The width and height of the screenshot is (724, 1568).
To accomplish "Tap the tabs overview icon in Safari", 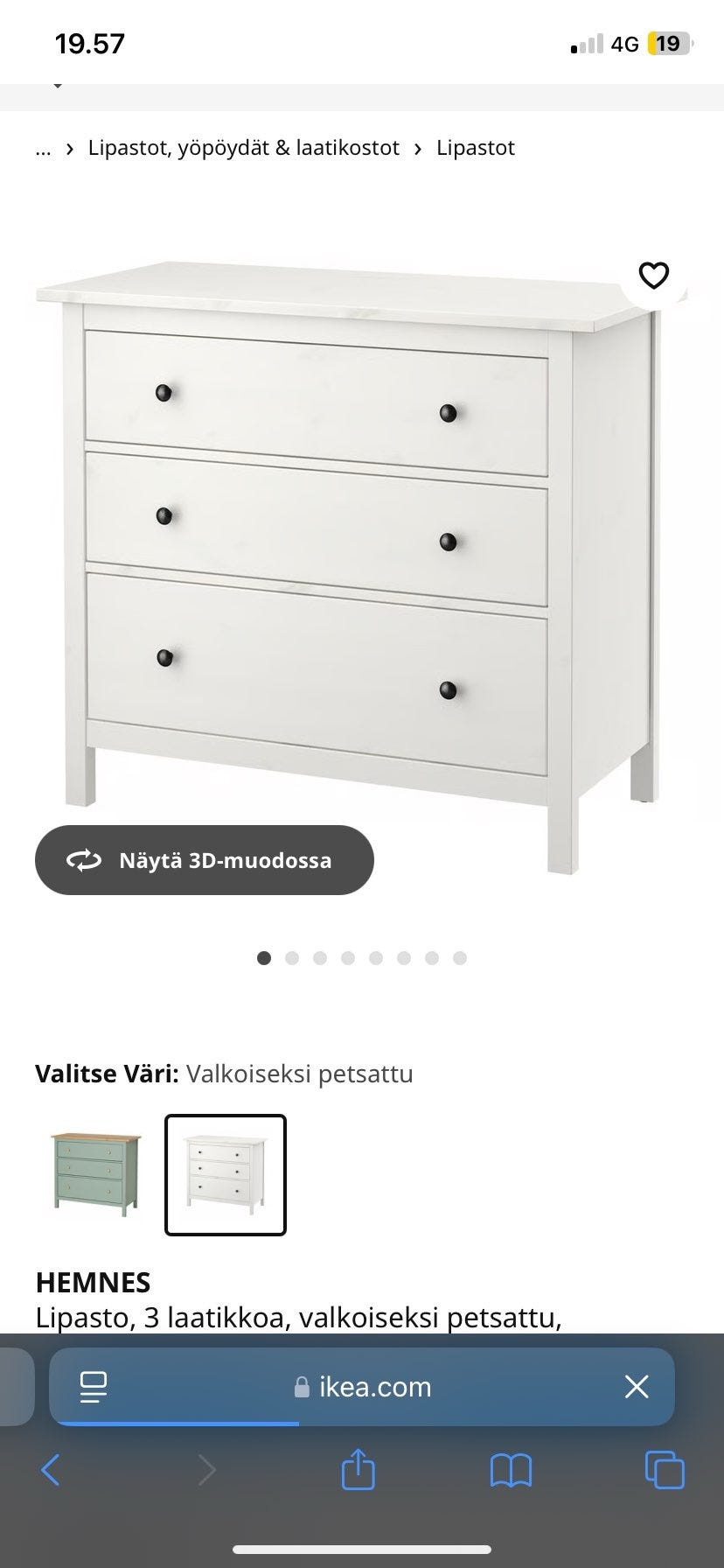I will (x=663, y=1470).
